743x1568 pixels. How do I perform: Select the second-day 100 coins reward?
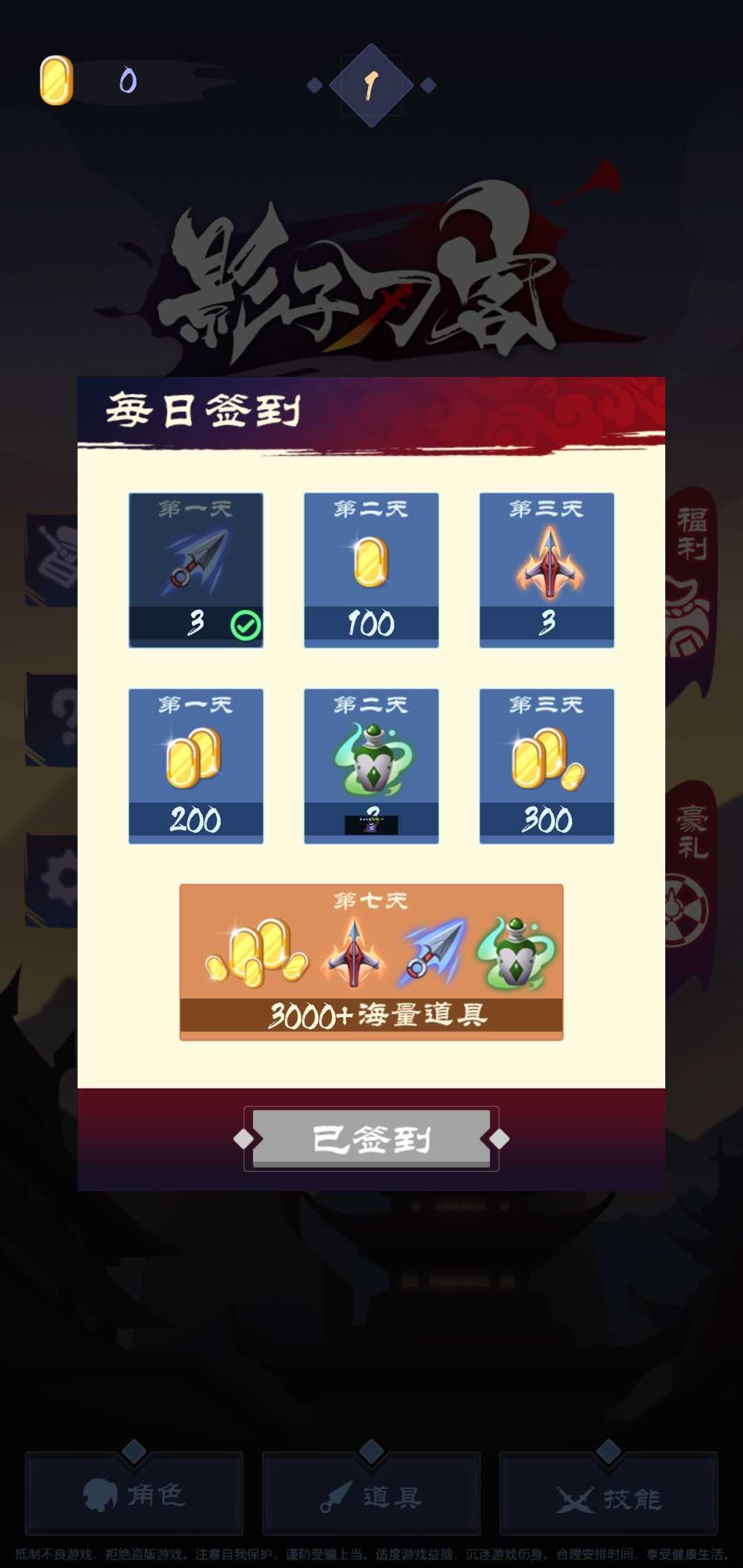[x=371, y=569]
